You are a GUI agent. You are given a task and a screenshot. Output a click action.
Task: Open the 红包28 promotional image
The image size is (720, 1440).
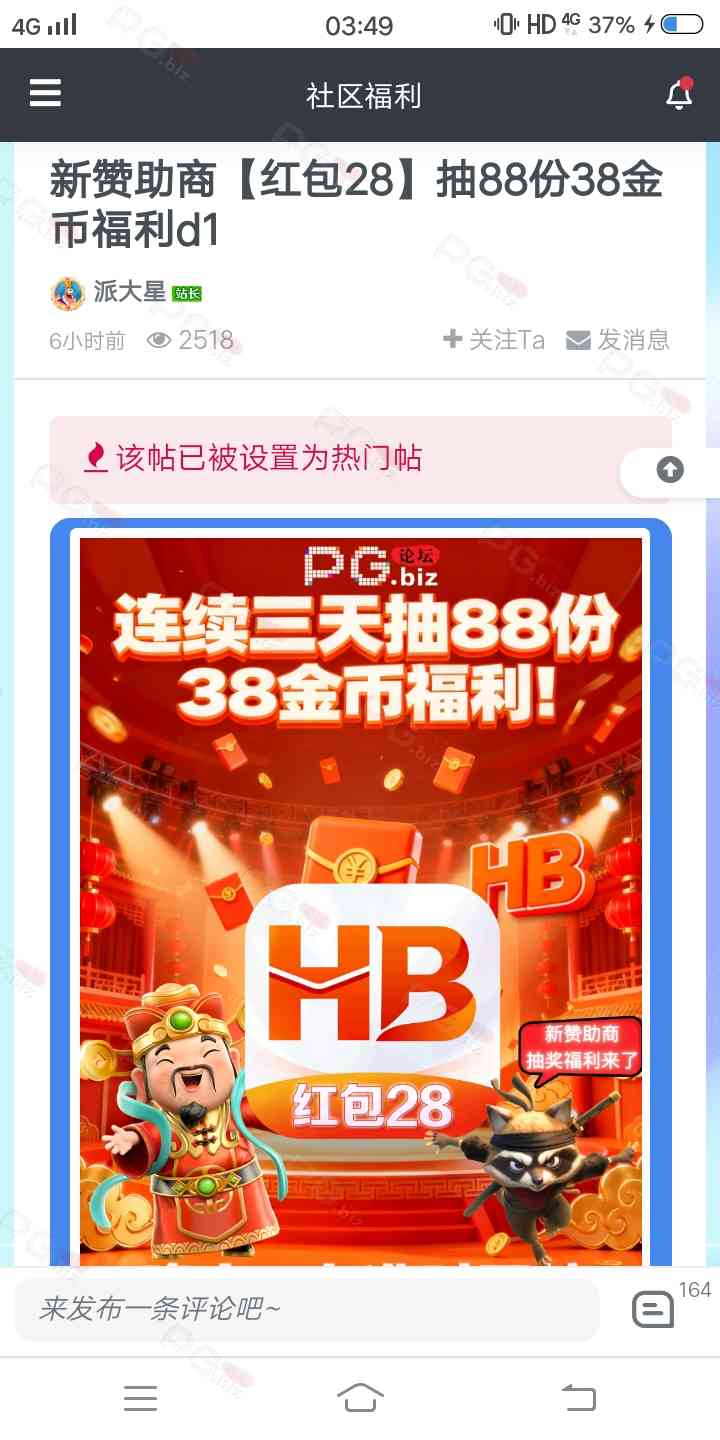coord(360,900)
